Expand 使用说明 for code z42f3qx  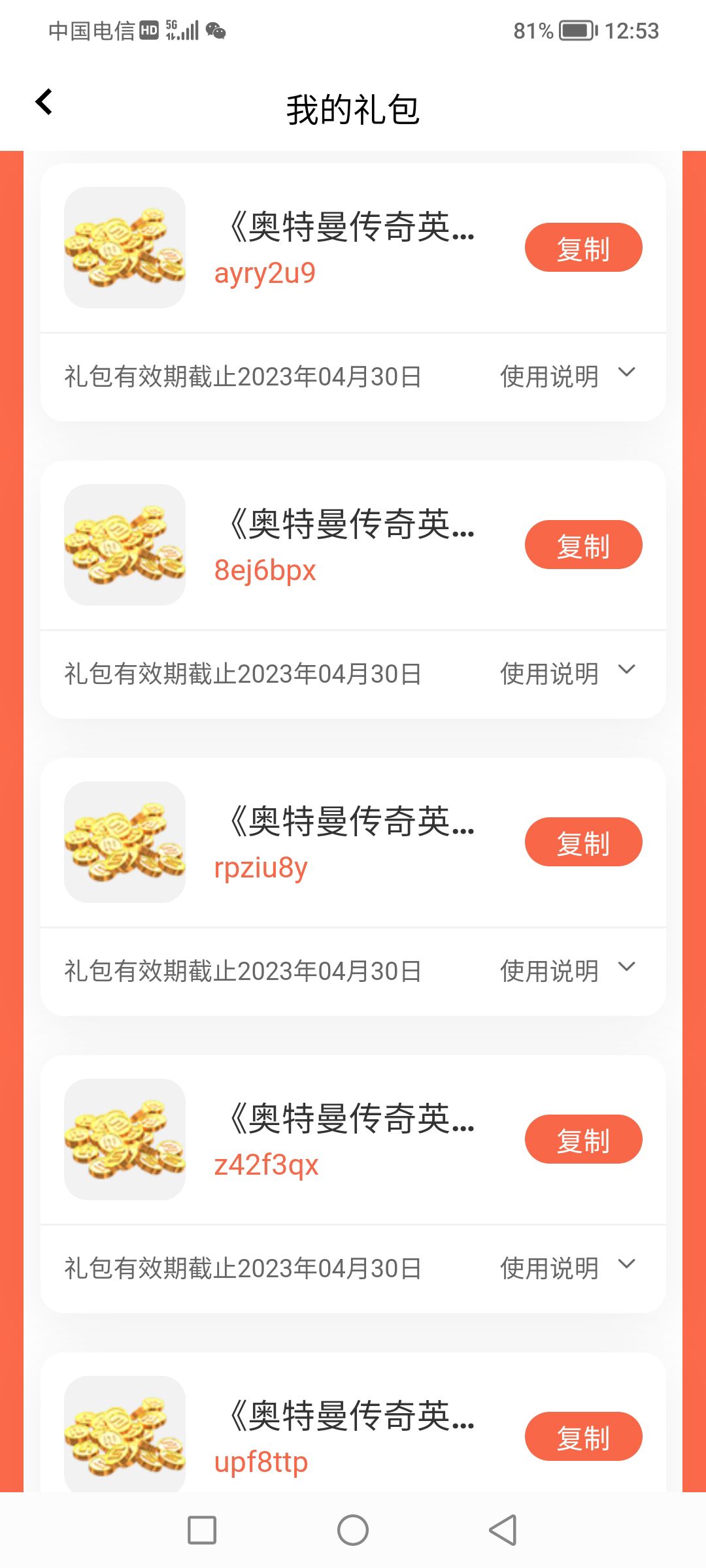(x=567, y=1268)
